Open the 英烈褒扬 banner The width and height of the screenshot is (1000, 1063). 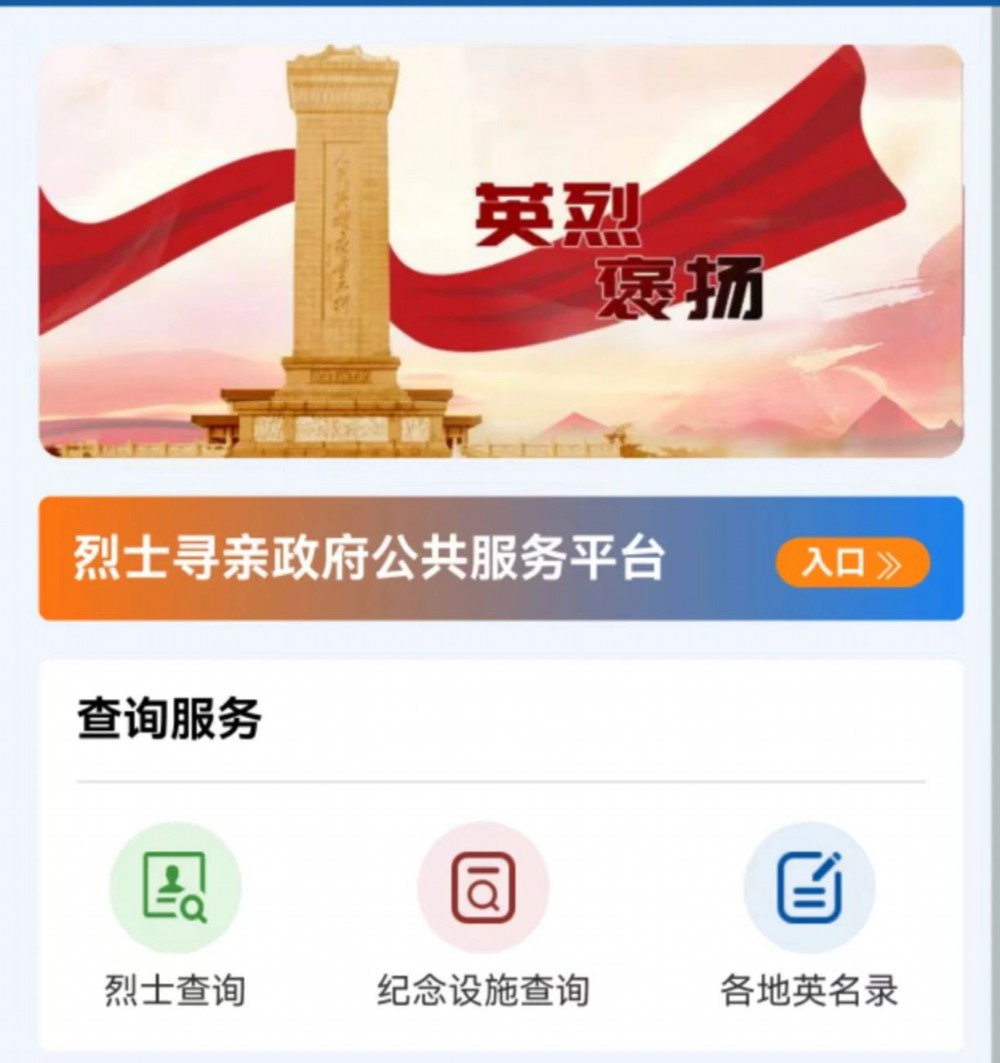500,252
